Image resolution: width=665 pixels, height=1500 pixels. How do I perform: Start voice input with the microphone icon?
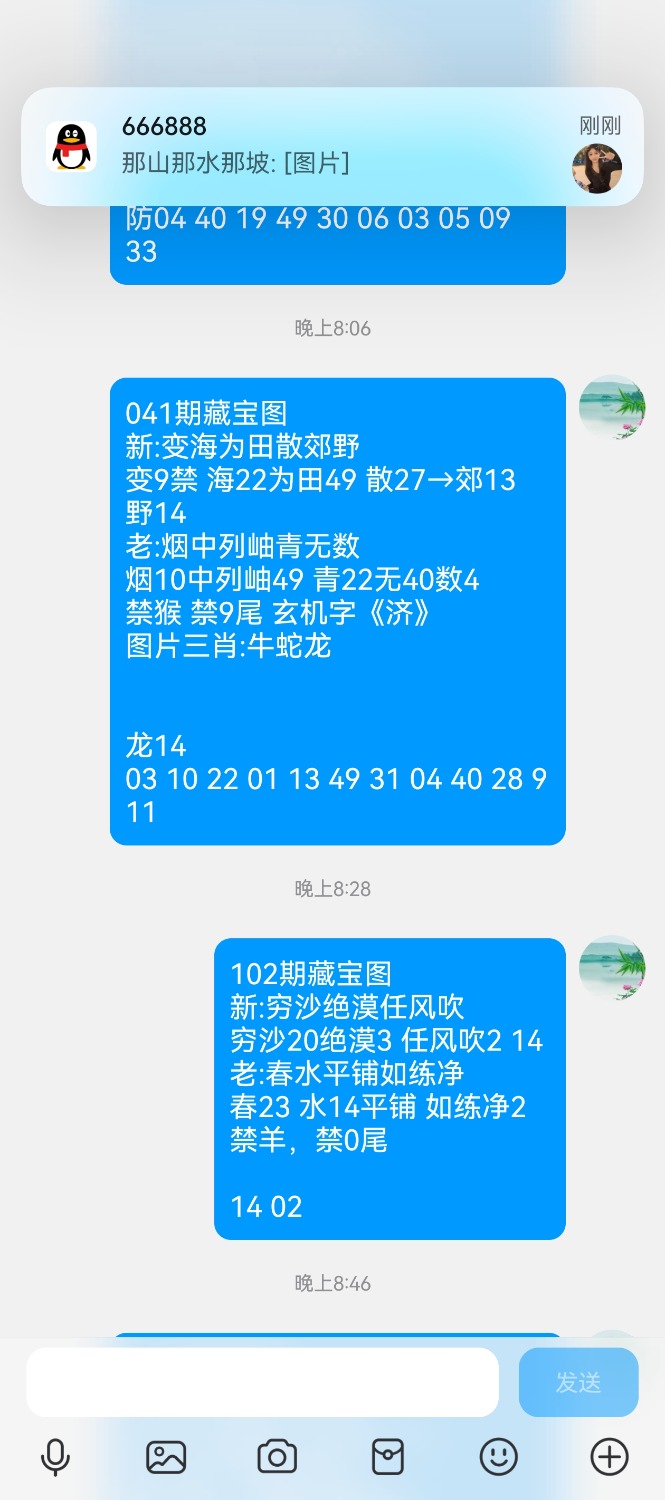click(x=56, y=1457)
